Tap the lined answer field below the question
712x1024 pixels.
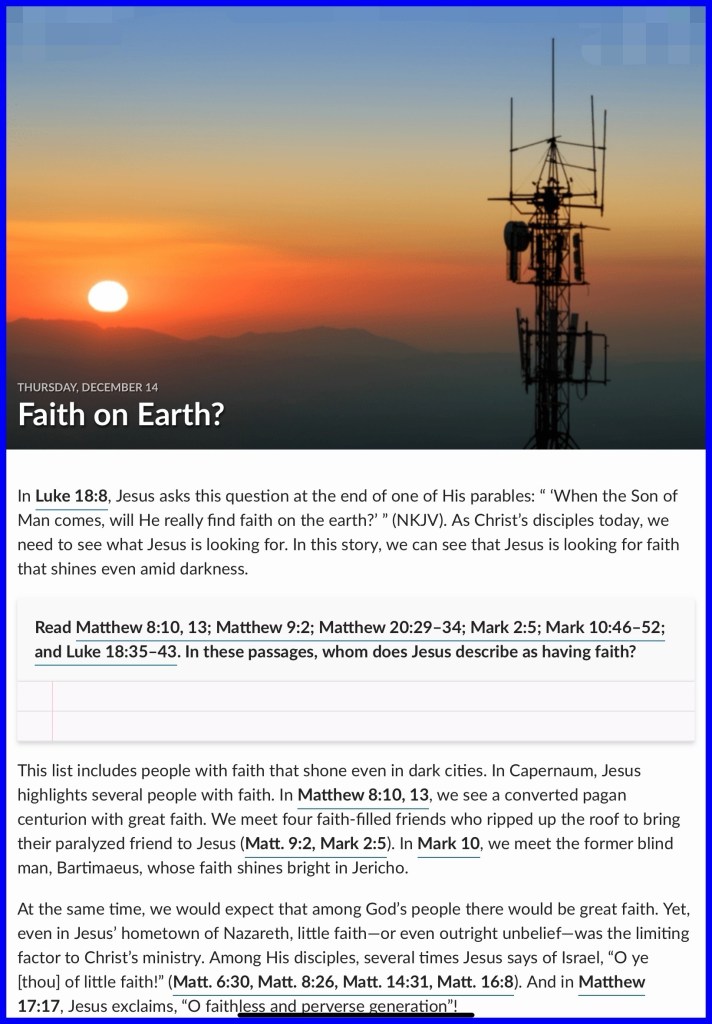(370, 711)
